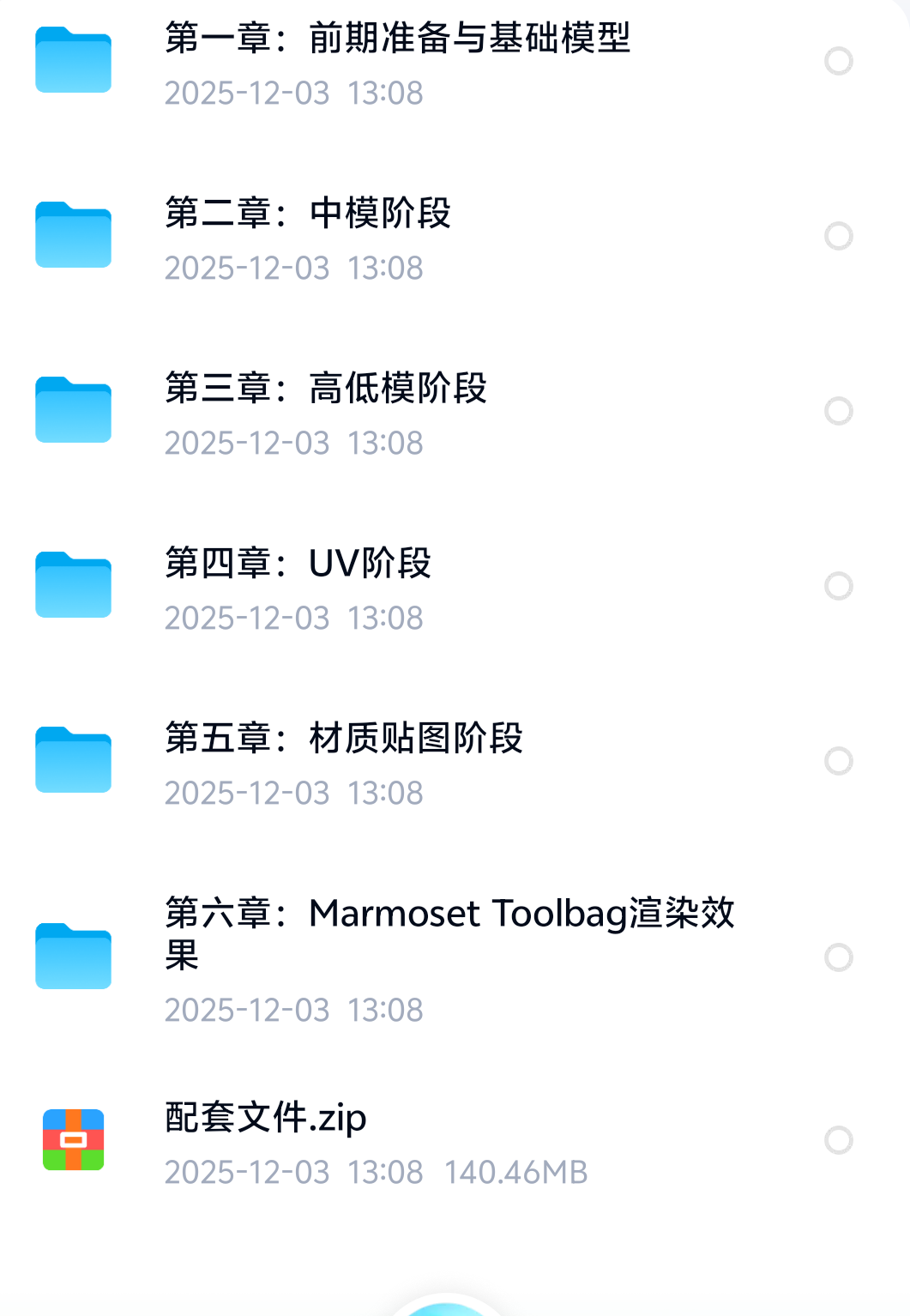Select the checkbox for 配套文件.zip

coord(838,1139)
